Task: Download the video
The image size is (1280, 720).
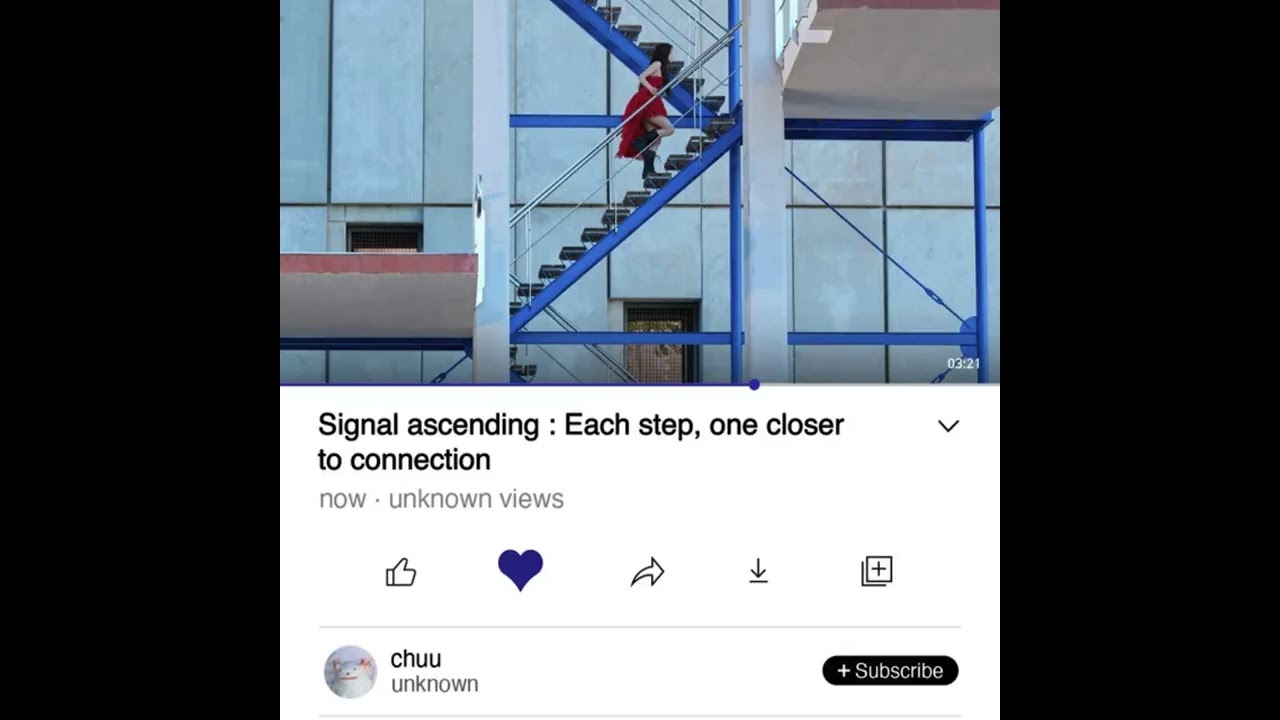Action: tap(758, 571)
